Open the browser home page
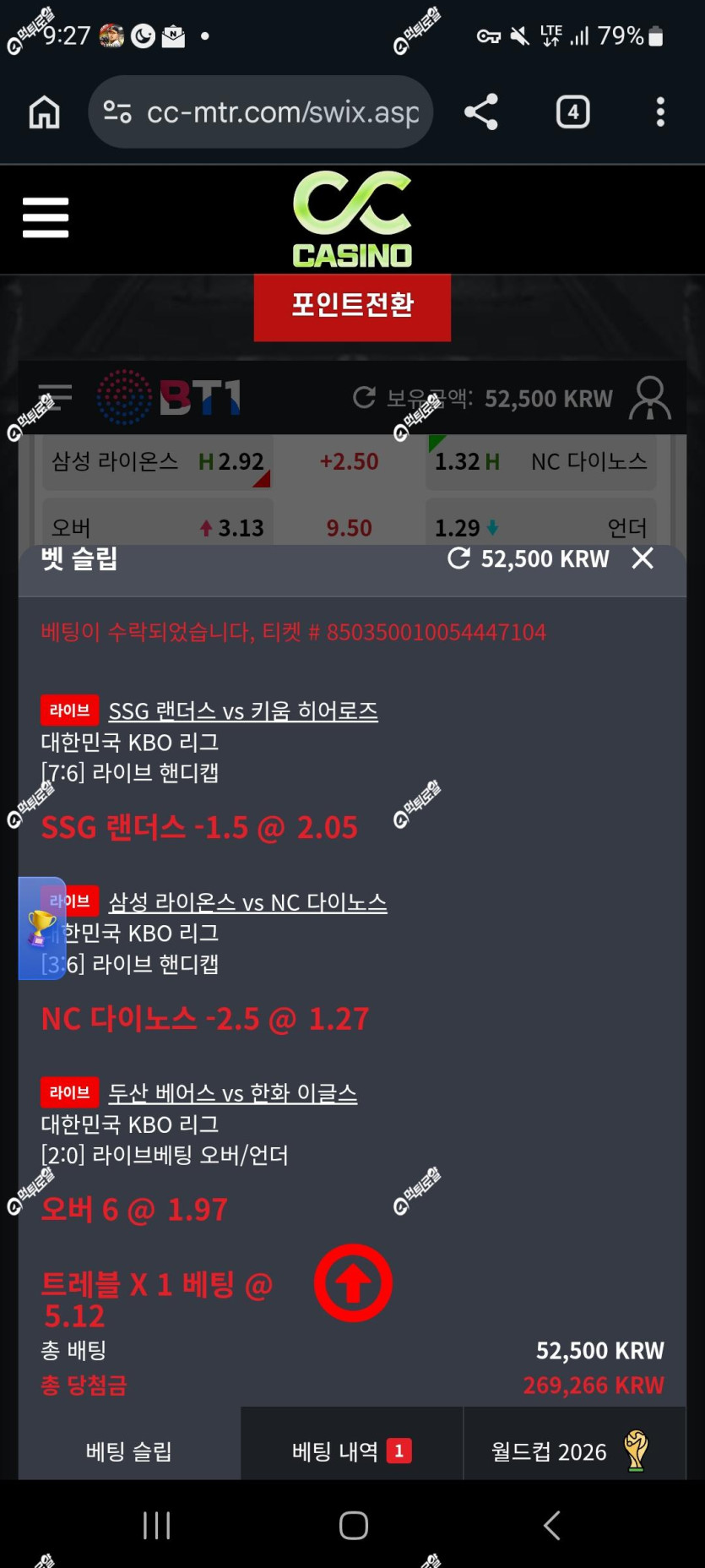Screen dimensions: 705x1568 pyautogui.click(x=44, y=112)
